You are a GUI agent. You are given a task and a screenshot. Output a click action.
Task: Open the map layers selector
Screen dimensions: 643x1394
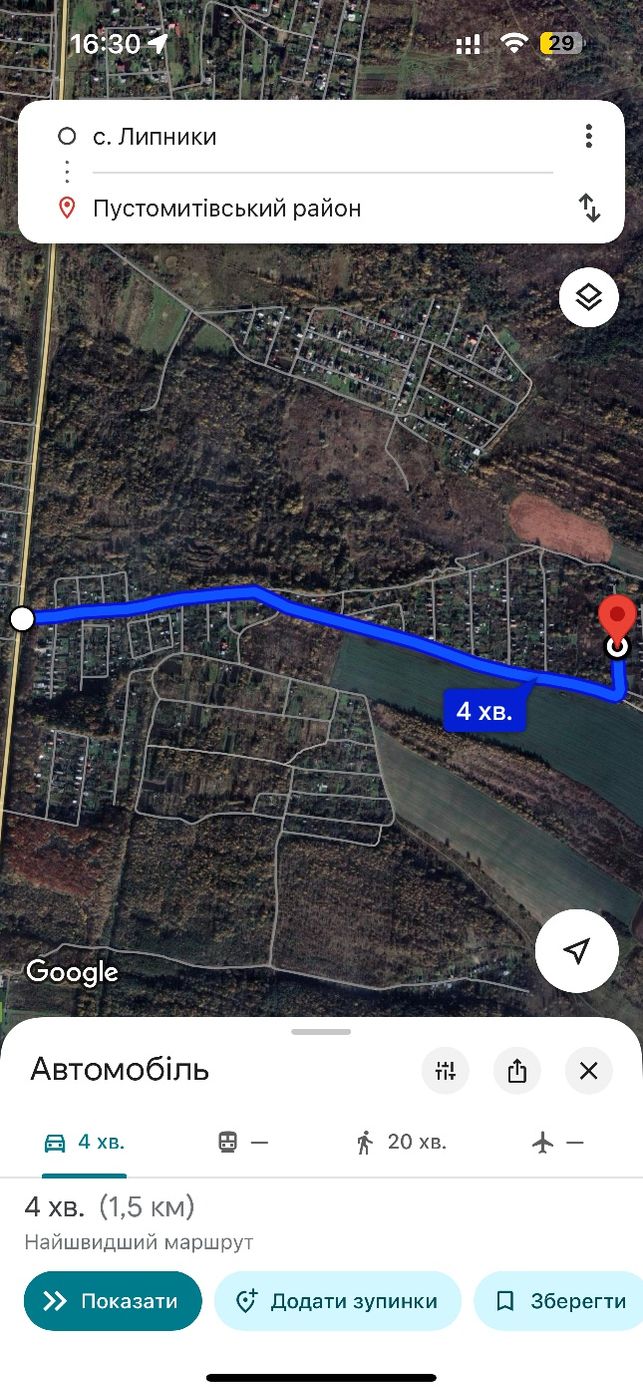pos(589,297)
